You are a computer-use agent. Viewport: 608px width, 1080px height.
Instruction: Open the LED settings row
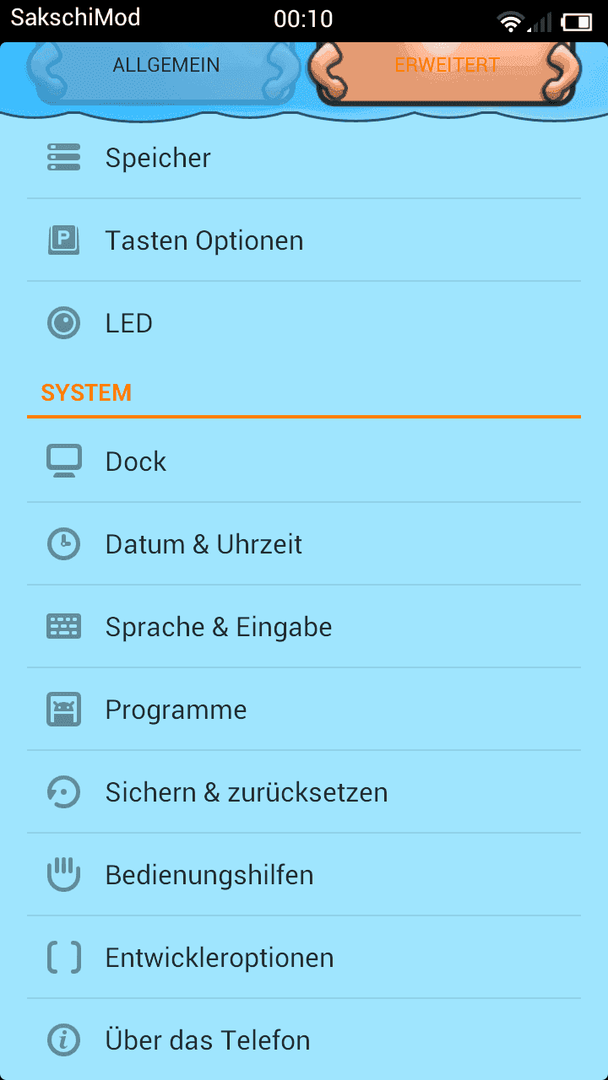coord(304,323)
